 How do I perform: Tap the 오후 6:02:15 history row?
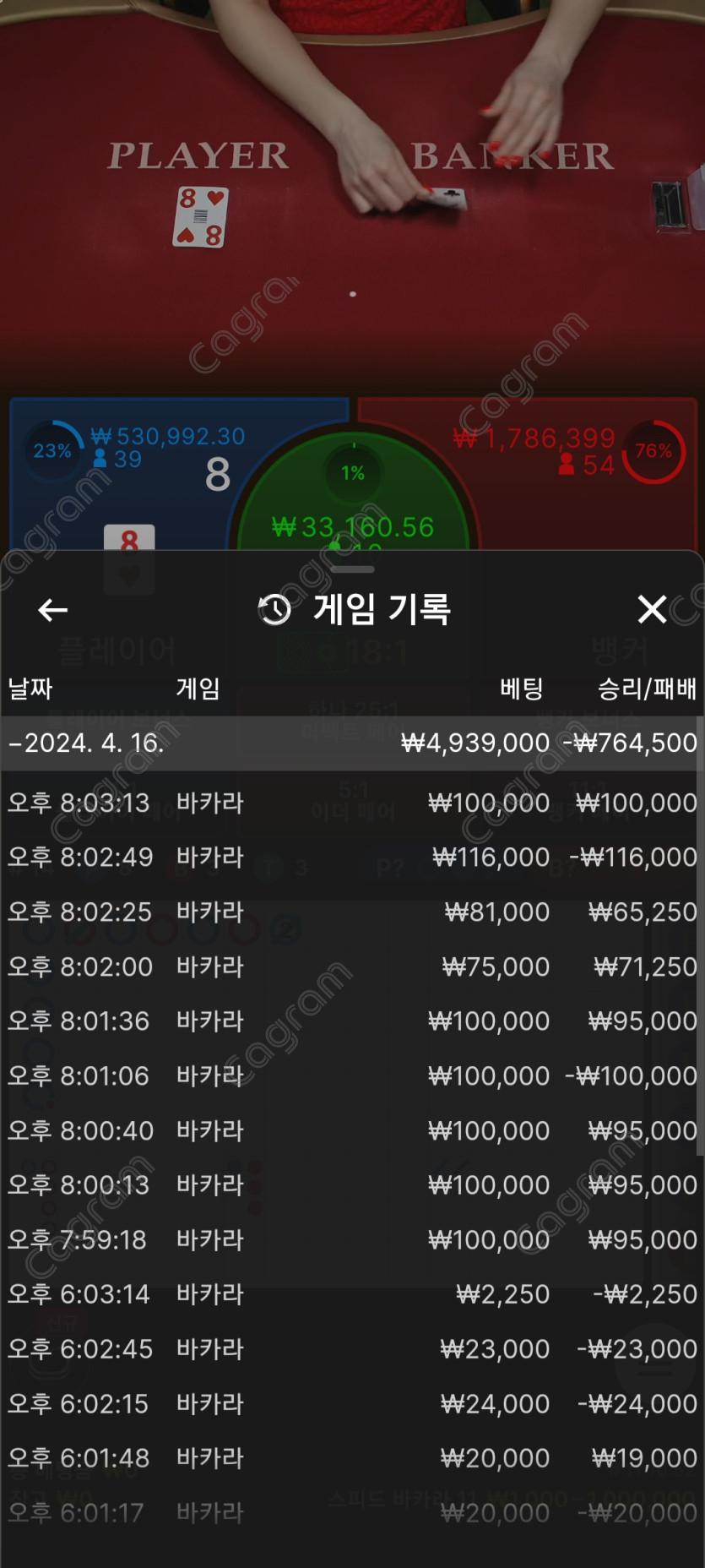[352, 1403]
